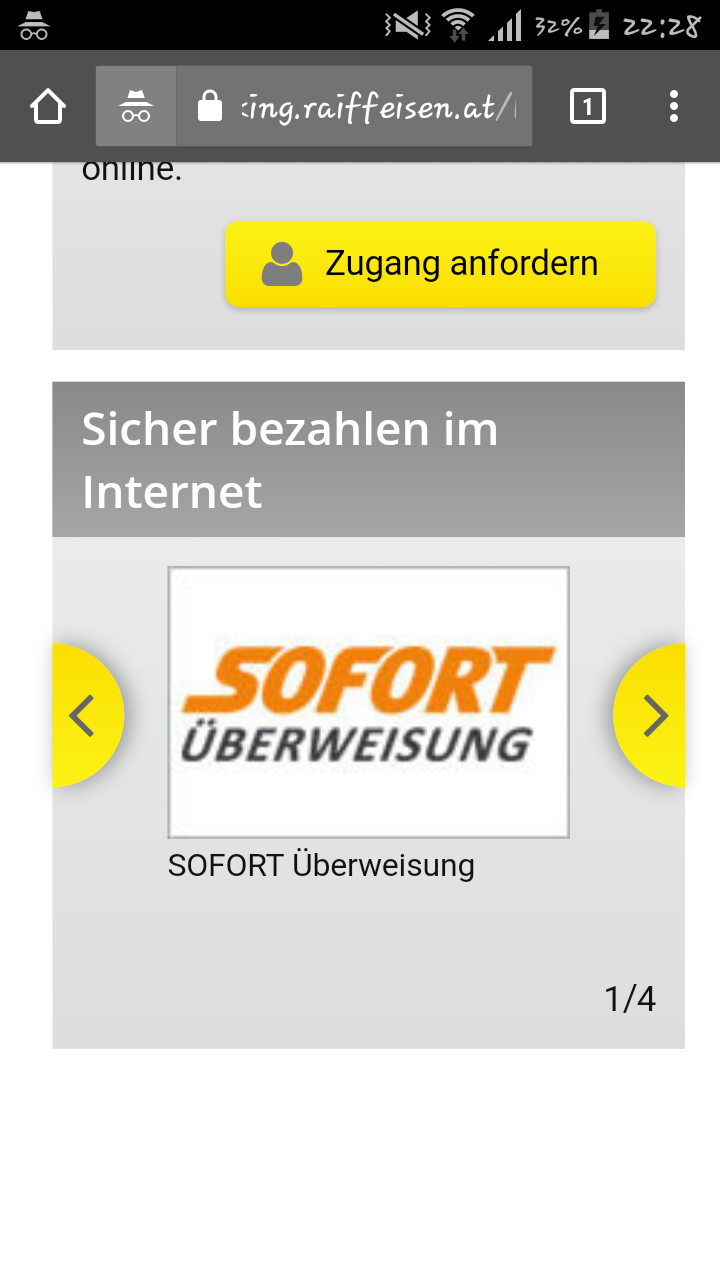Image resolution: width=720 pixels, height=1280 pixels.
Task: View the site's security lock info
Action: tap(210, 106)
